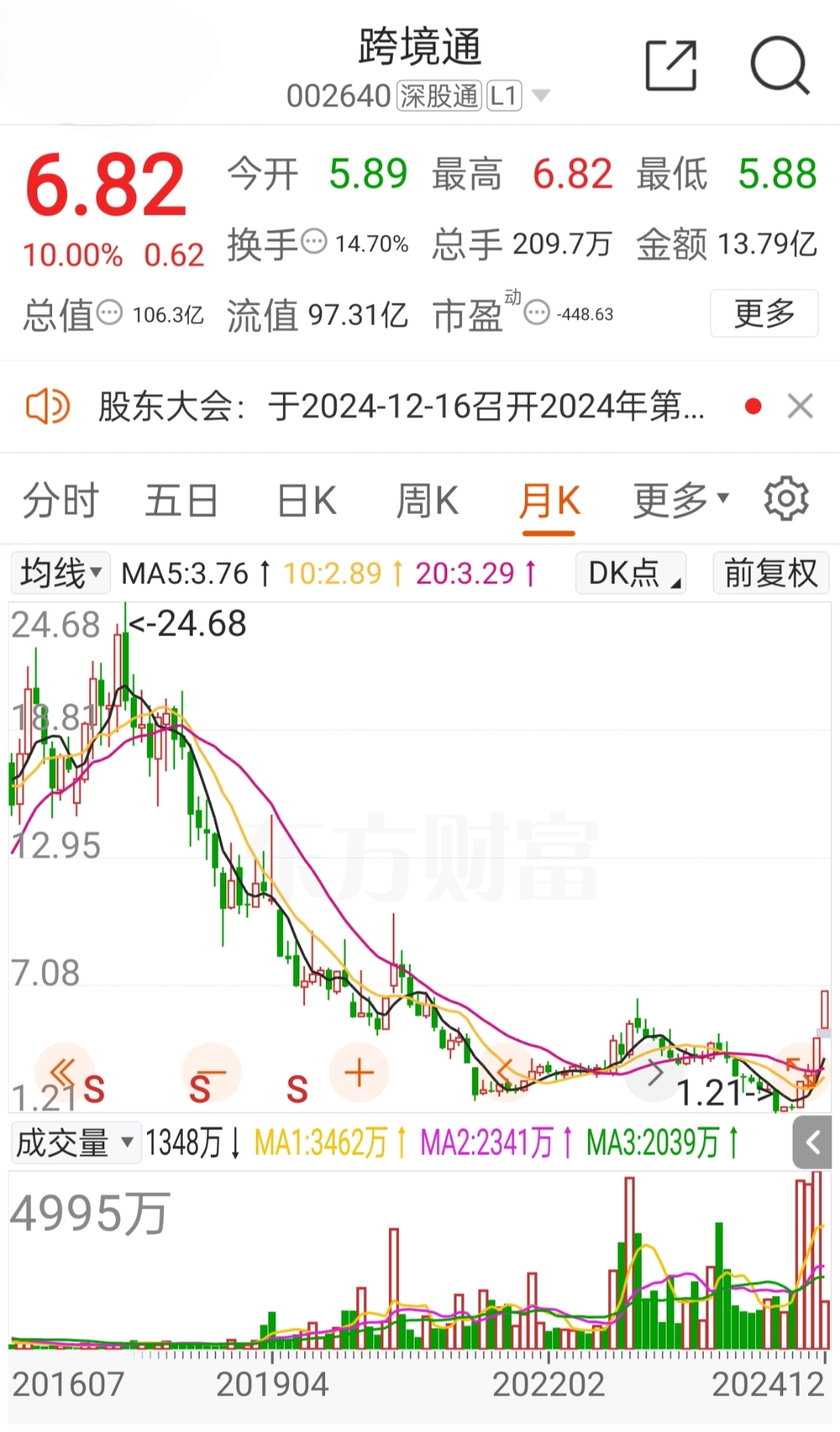
Task: Click the plus icon on the chart
Action: point(359,1072)
